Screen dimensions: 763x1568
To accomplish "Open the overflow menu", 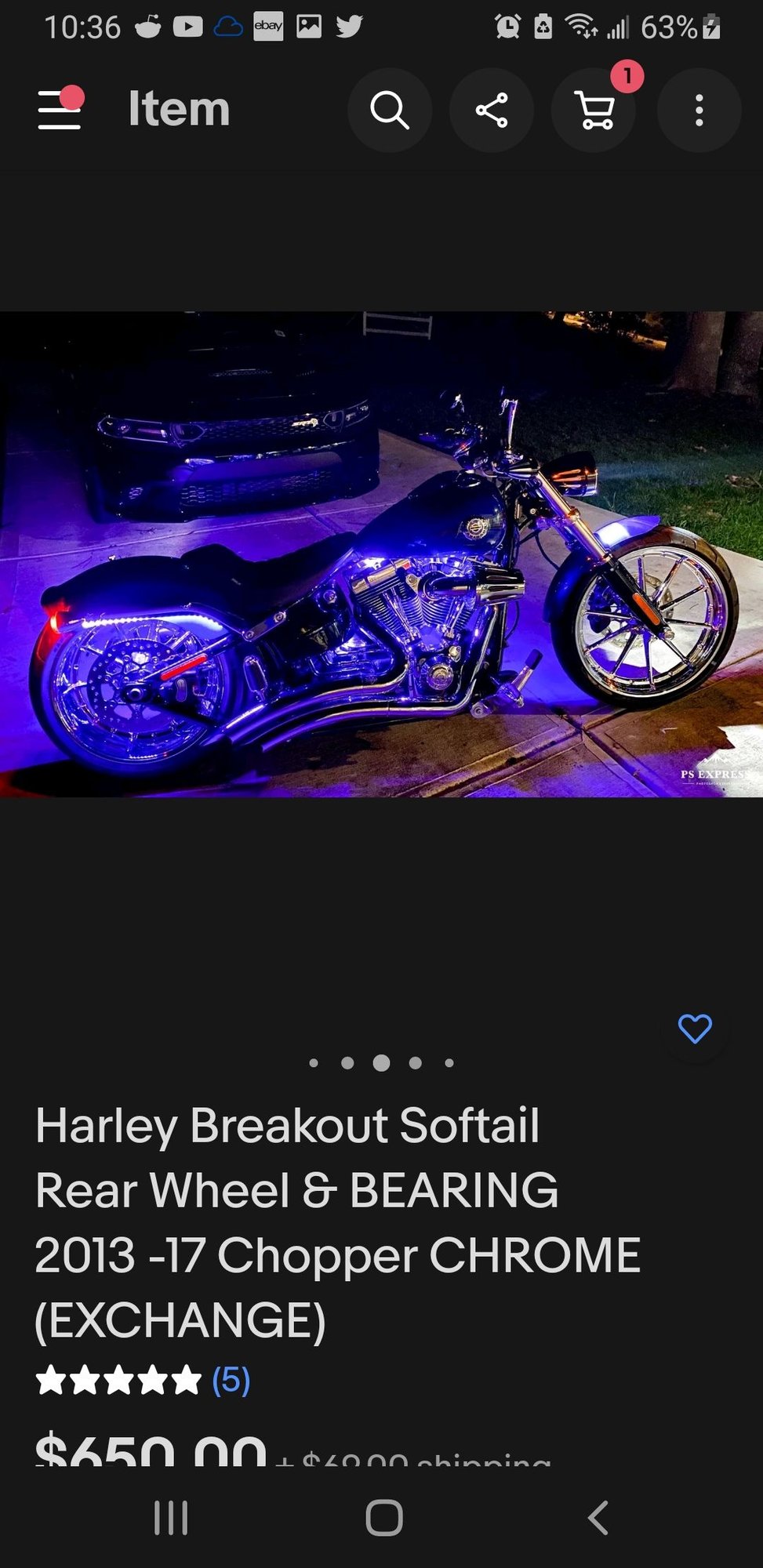I will coord(699,110).
